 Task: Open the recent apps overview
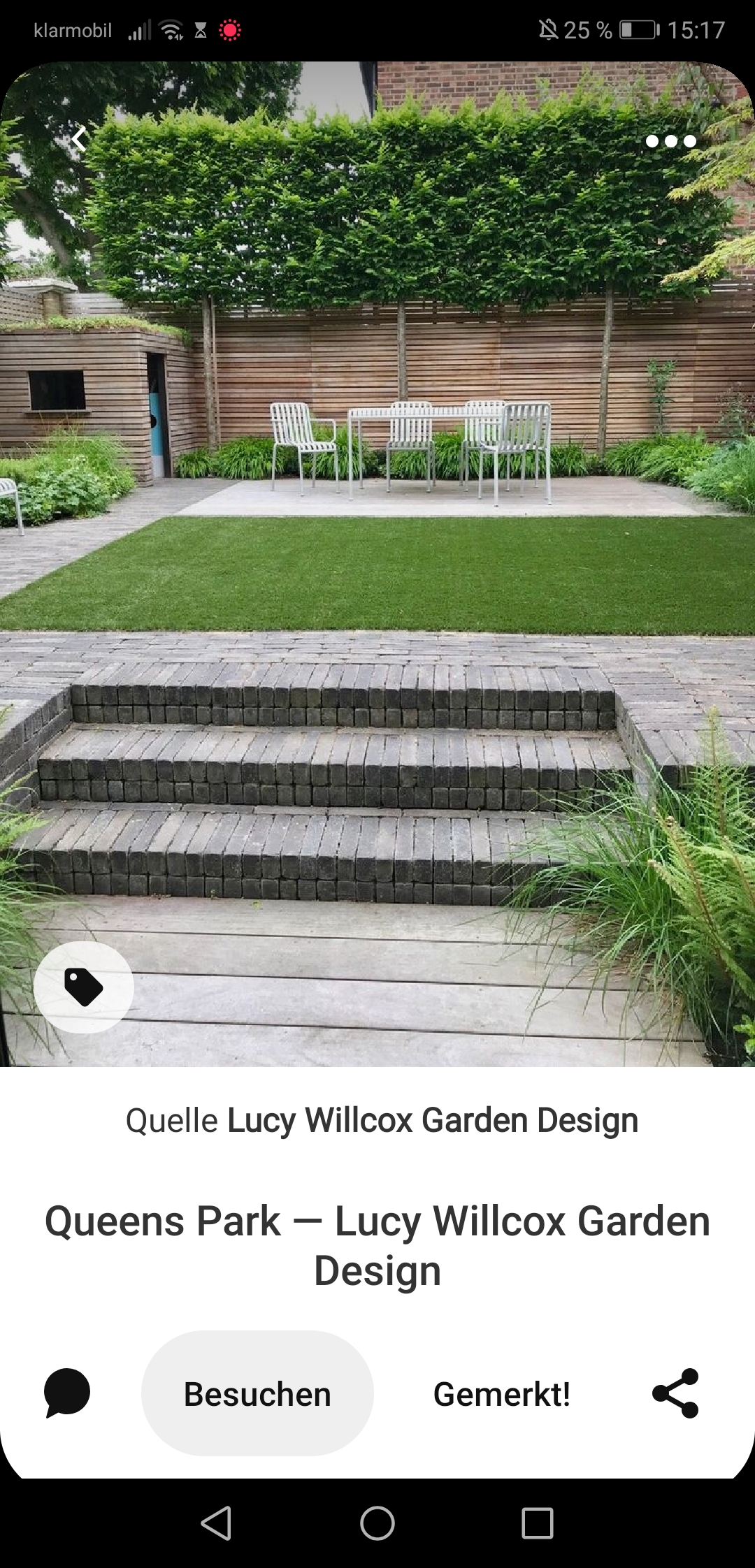click(x=537, y=1523)
